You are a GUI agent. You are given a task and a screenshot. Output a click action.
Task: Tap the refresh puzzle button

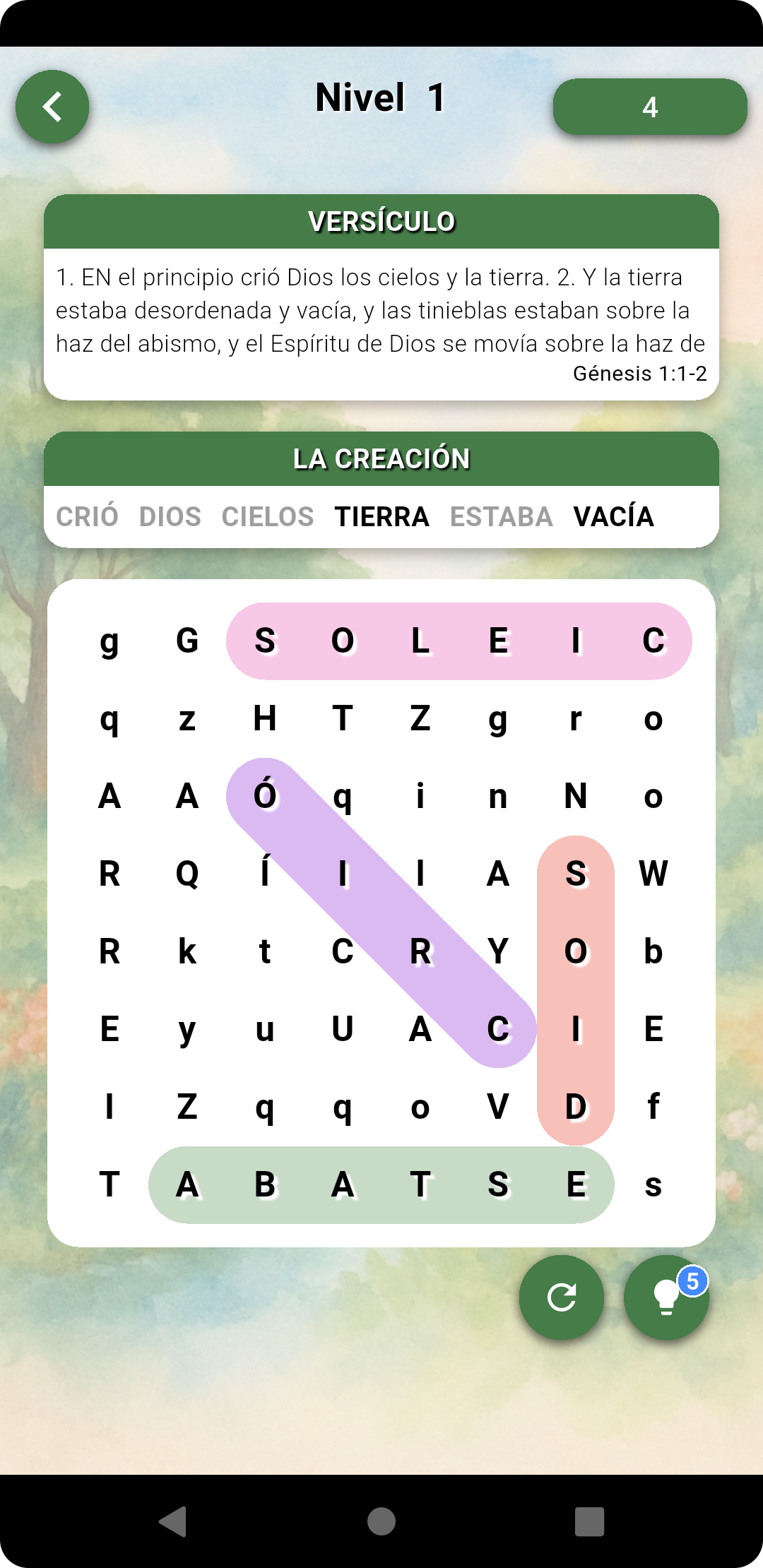[x=562, y=1297]
